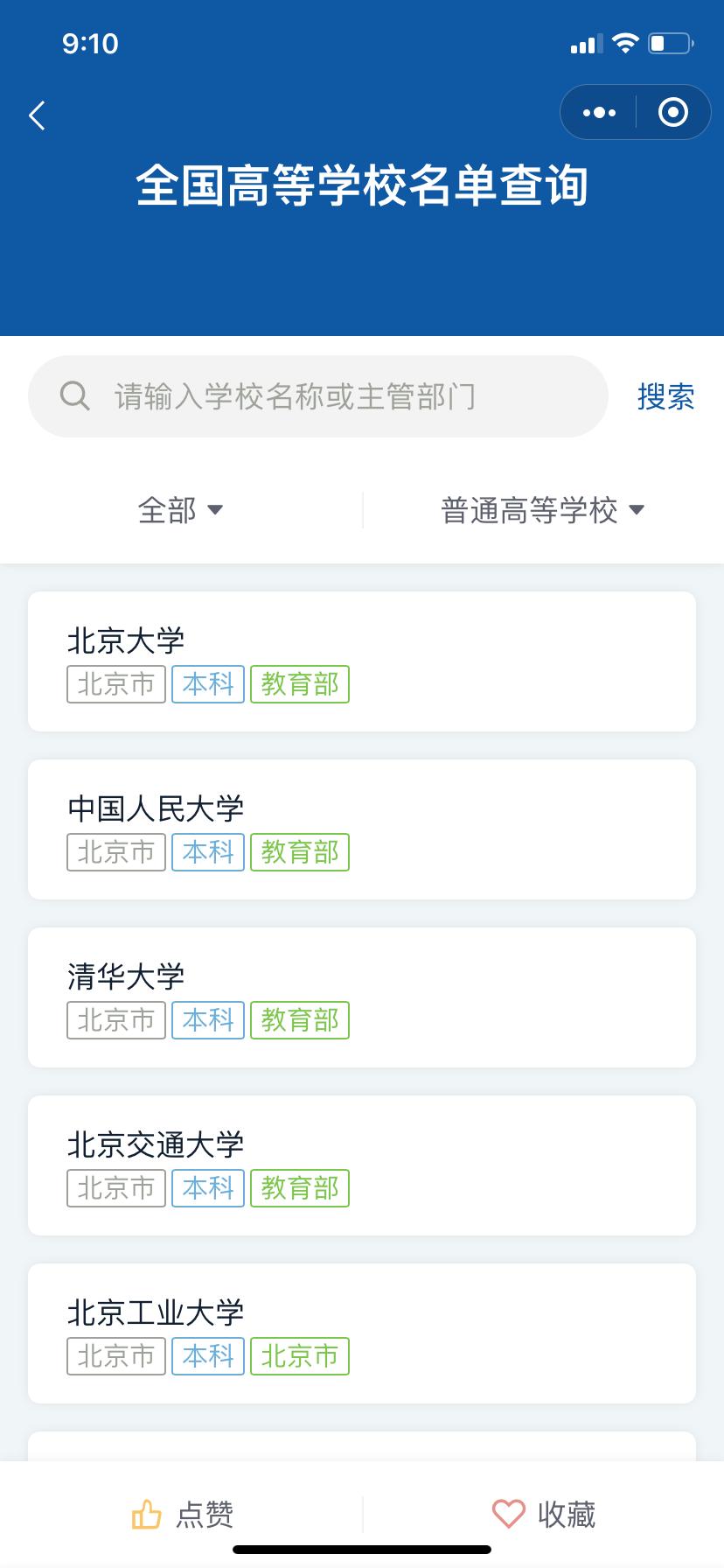Tap the 点赞 like option
Image resolution: width=724 pixels, height=1568 pixels.
206,1511
